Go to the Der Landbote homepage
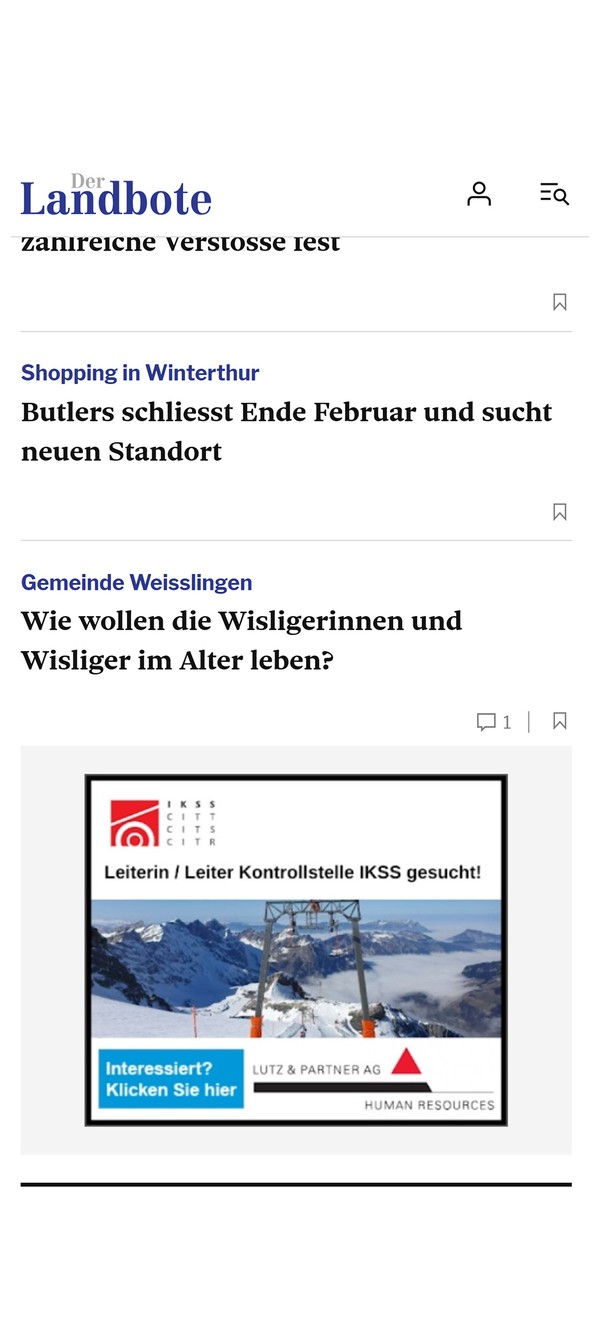This screenshot has height=1339, width=600. click(116, 196)
